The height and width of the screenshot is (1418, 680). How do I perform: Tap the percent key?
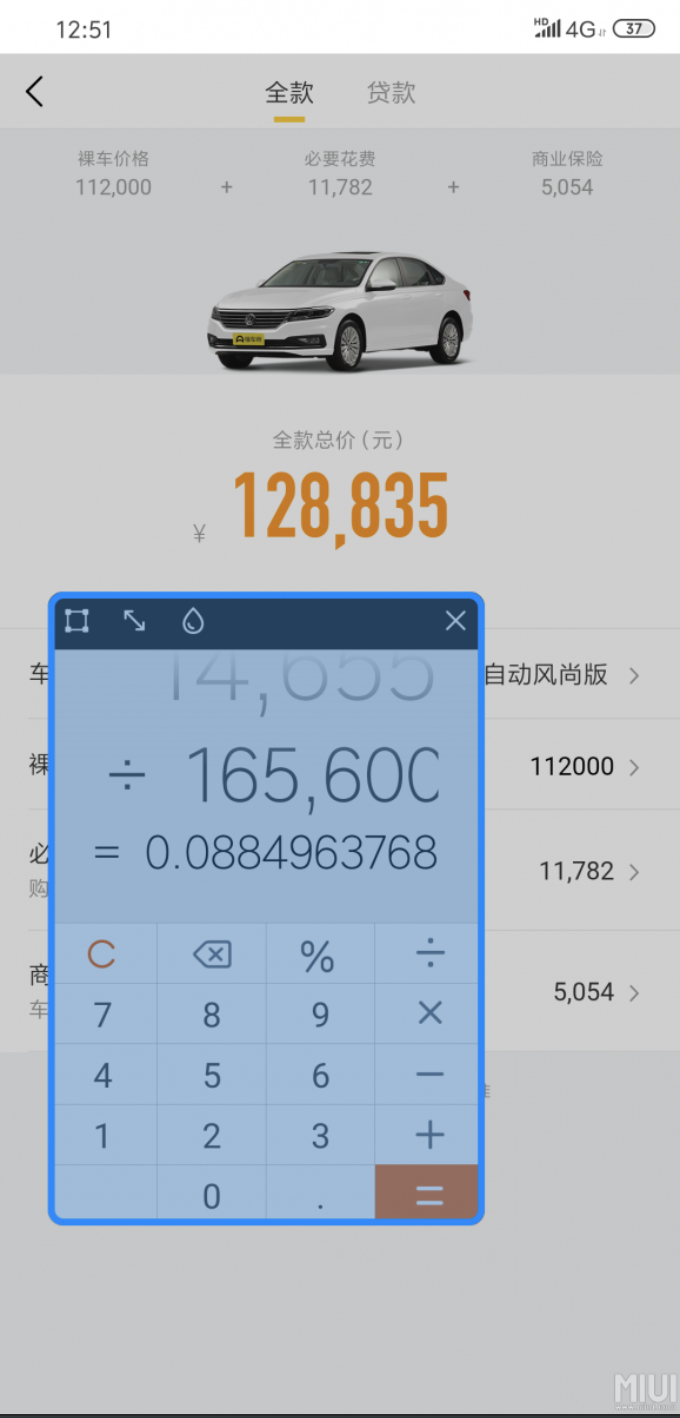click(x=320, y=954)
